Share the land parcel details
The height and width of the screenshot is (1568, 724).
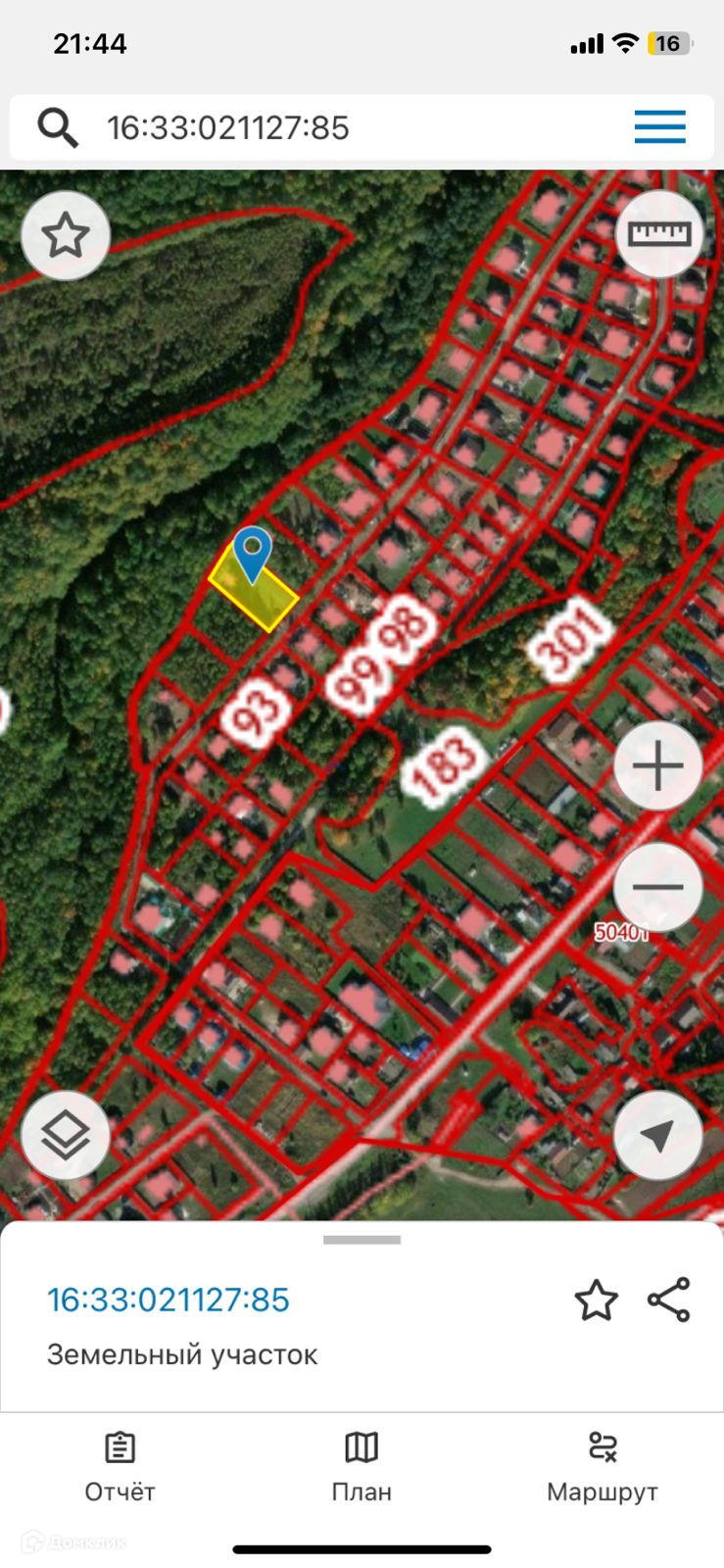[669, 1300]
